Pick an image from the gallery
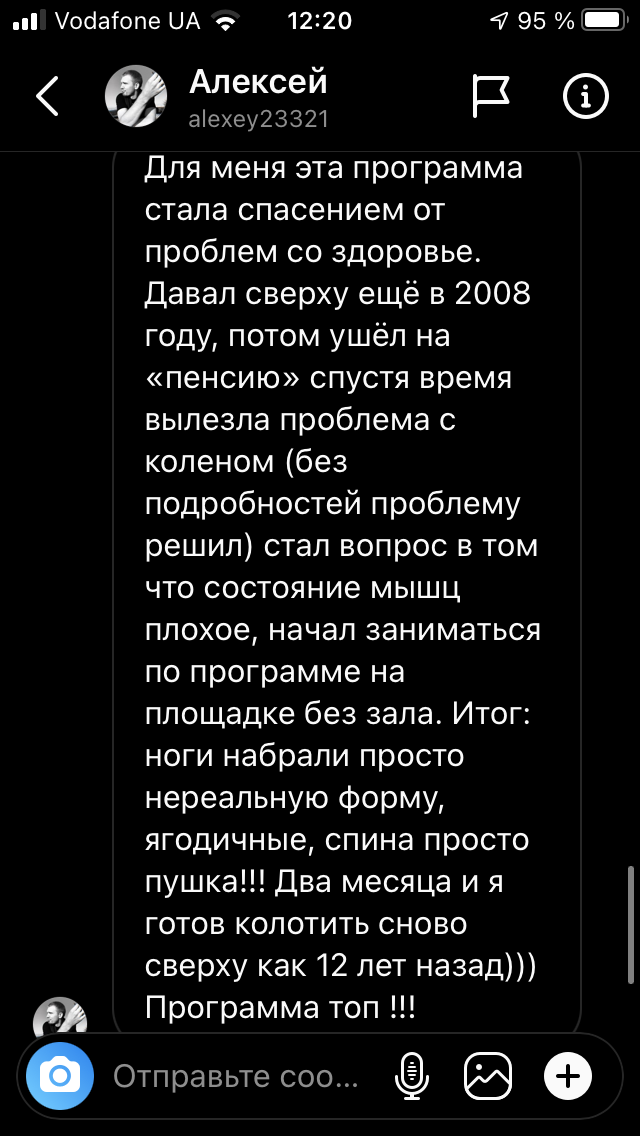The height and width of the screenshot is (1136, 640). (489, 1077)
